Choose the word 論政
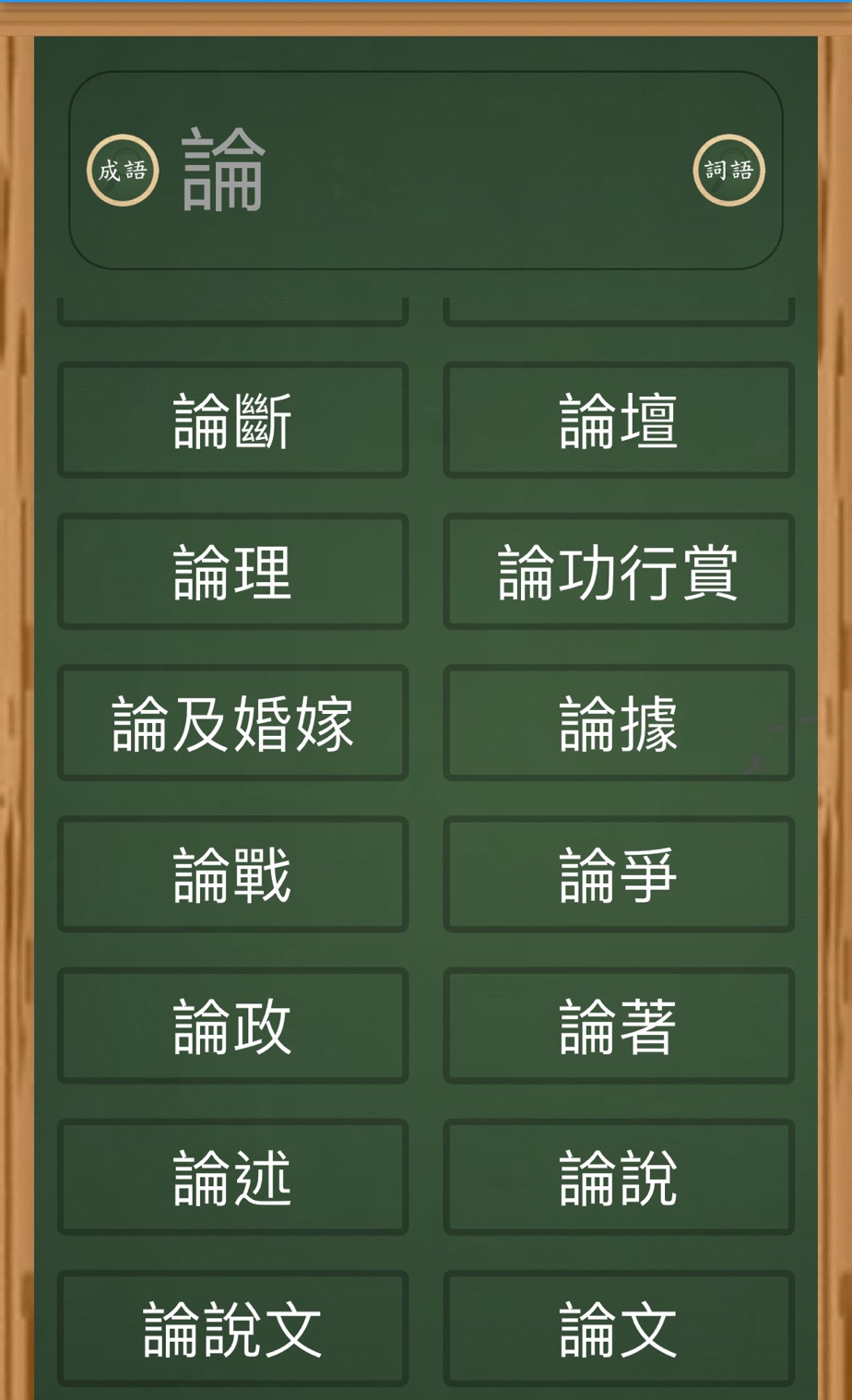The image size is (852, 1400). point(232,1026)
